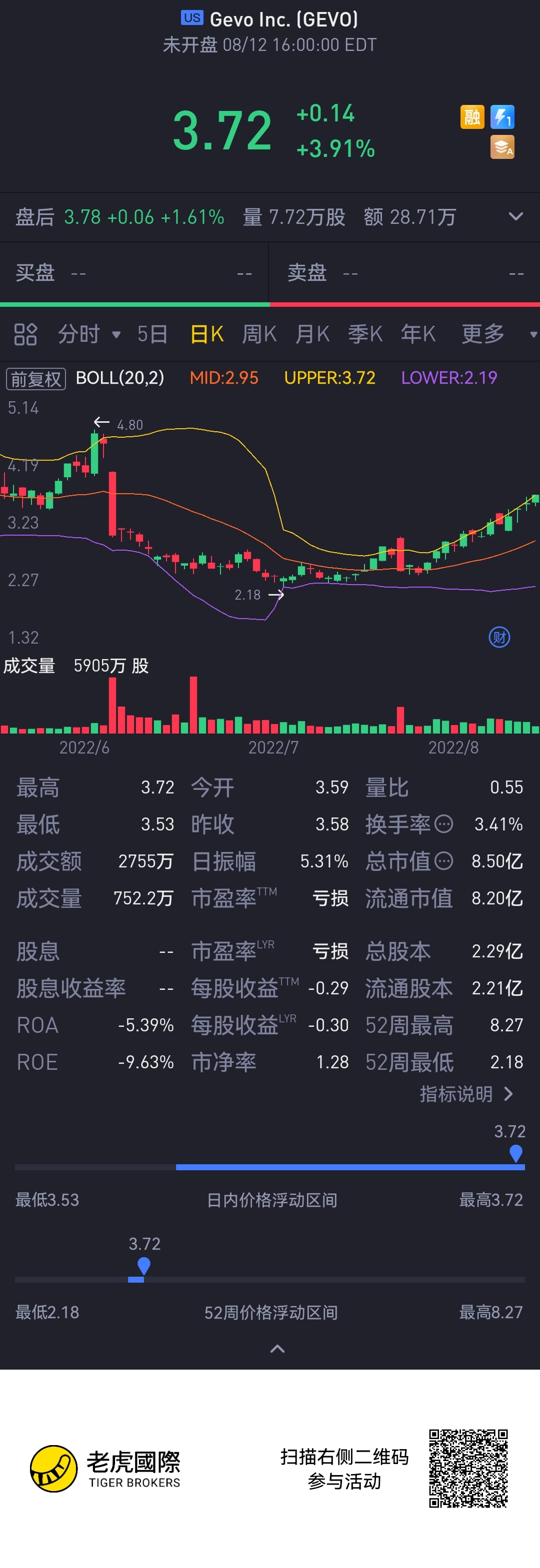This screenshot has width=540, height=1568.
Task: Collapse the details with the up chevron
Action: click(x=277, y=1348)
